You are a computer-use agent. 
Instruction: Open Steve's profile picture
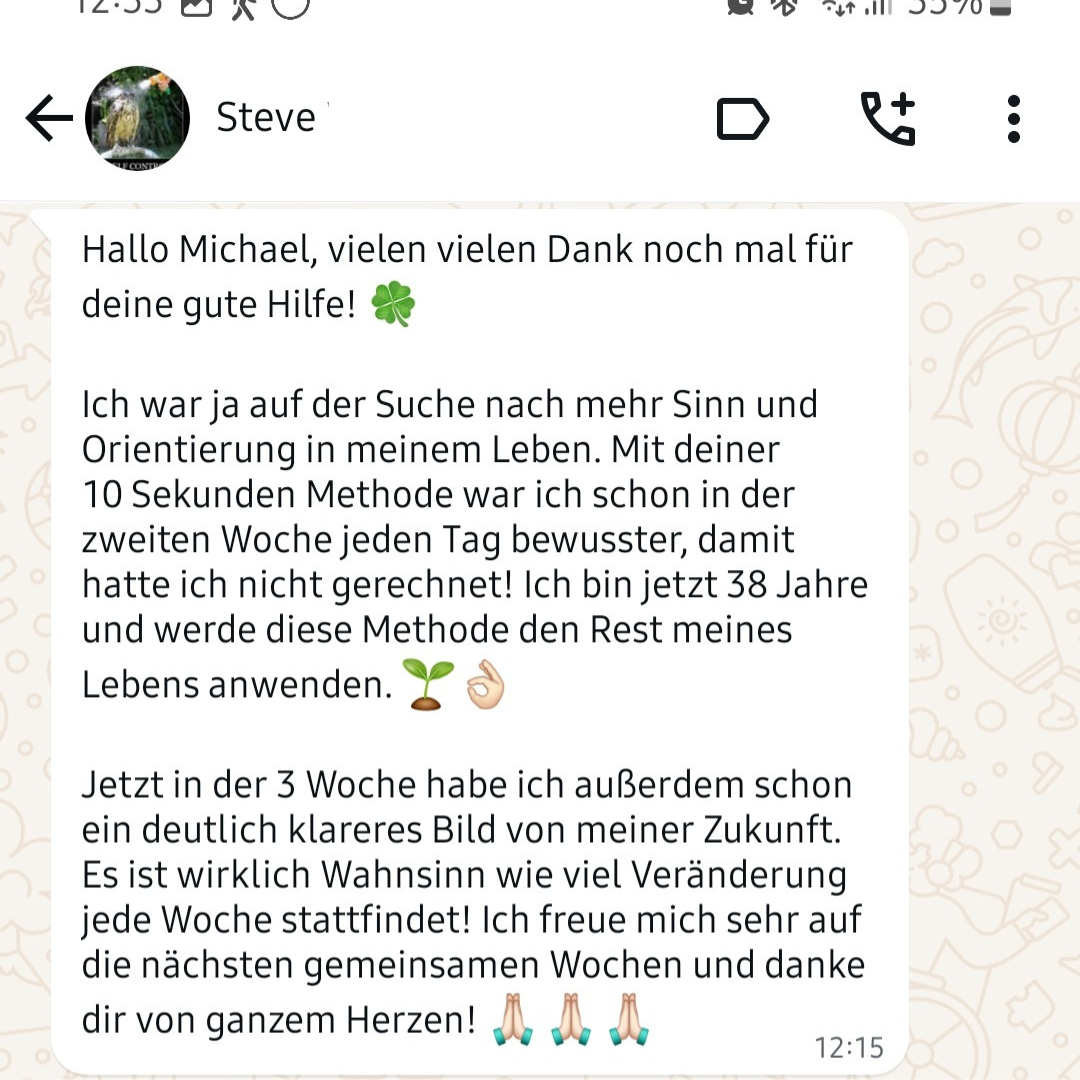coord(137,118)
